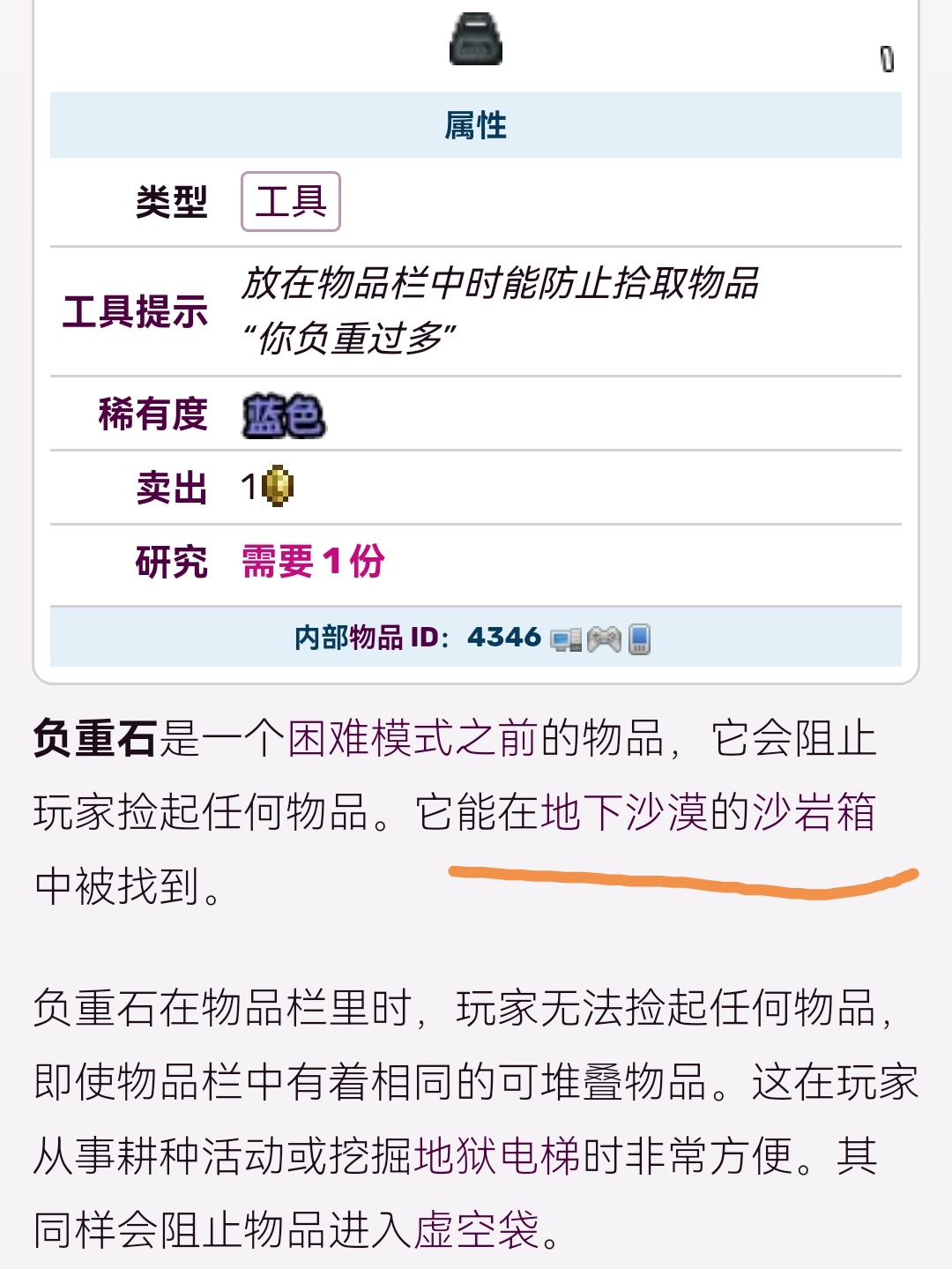Open the 卖出 link

point(171,488)
